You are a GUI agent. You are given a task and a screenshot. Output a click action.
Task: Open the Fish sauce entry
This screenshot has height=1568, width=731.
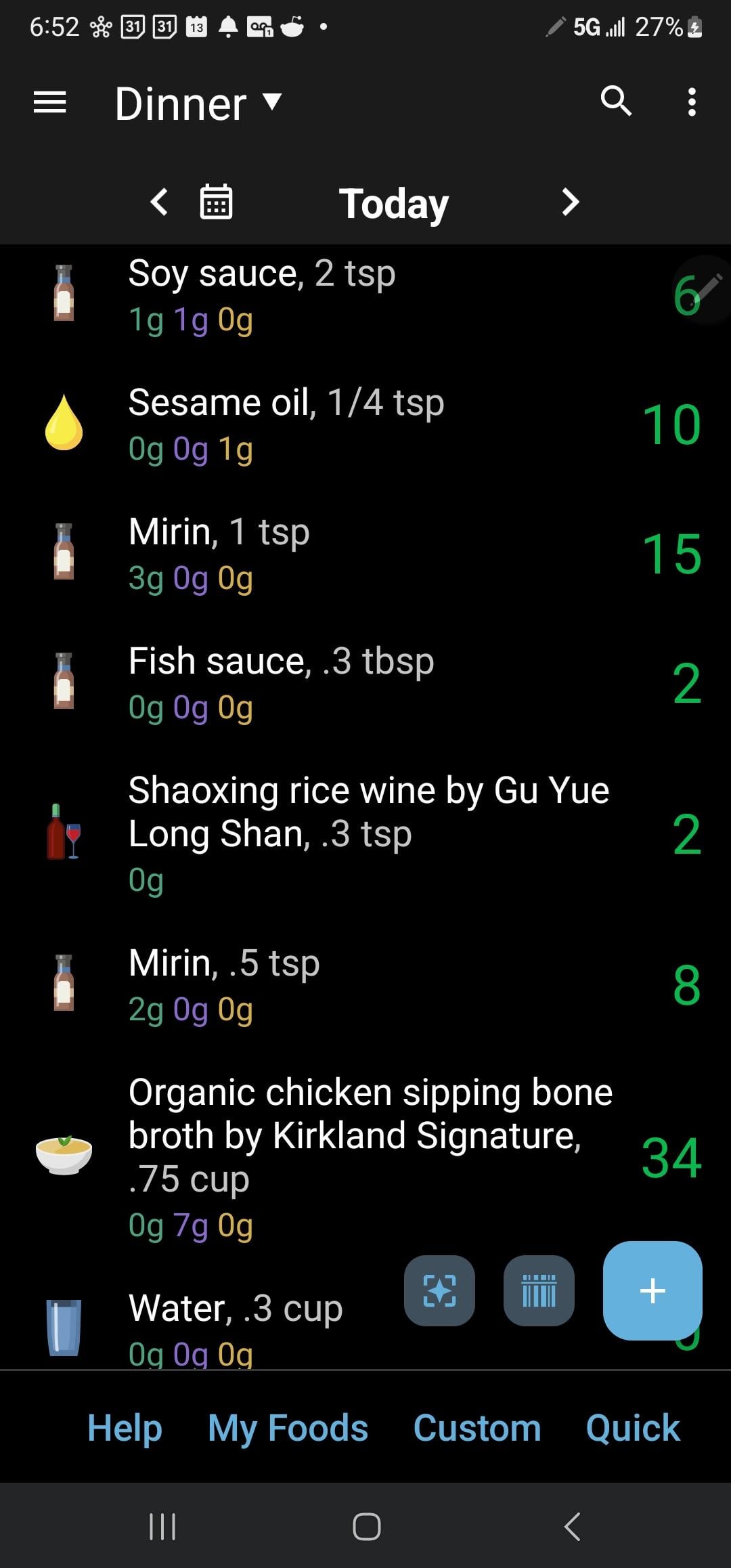tap(365, 684)
